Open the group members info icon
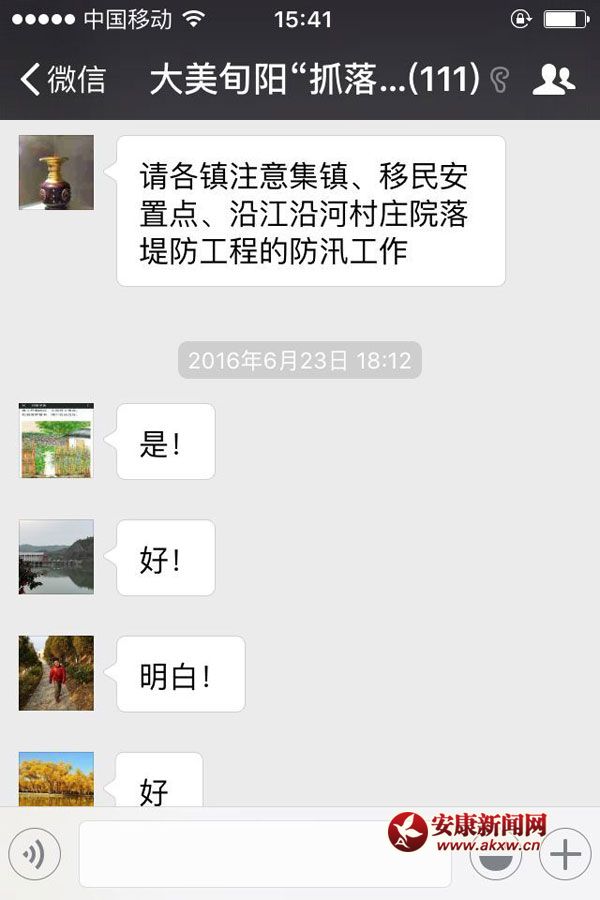 (553, 79)
